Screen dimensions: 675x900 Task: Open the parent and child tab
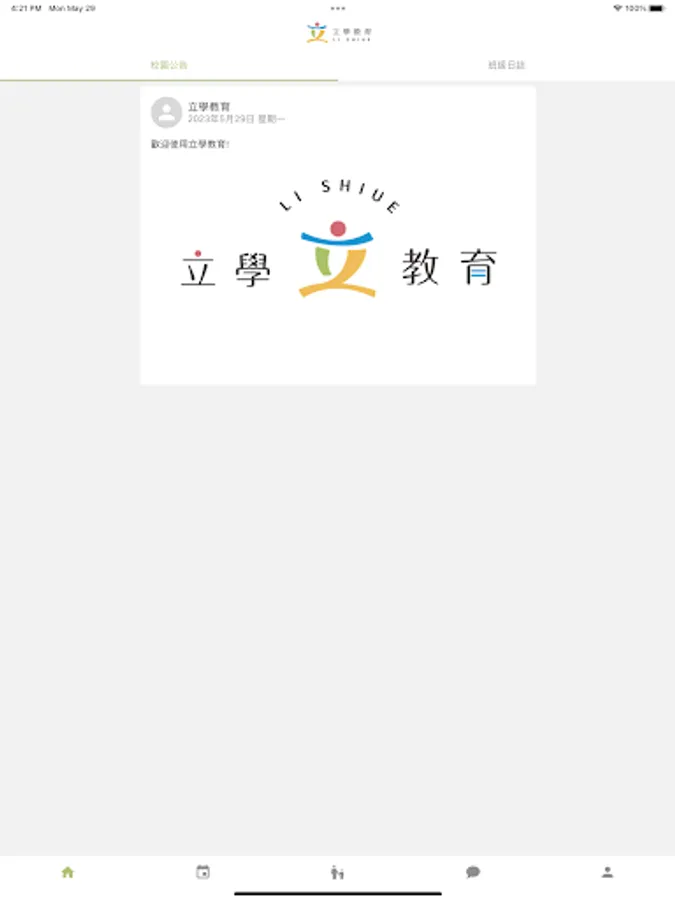coord(337,872)
